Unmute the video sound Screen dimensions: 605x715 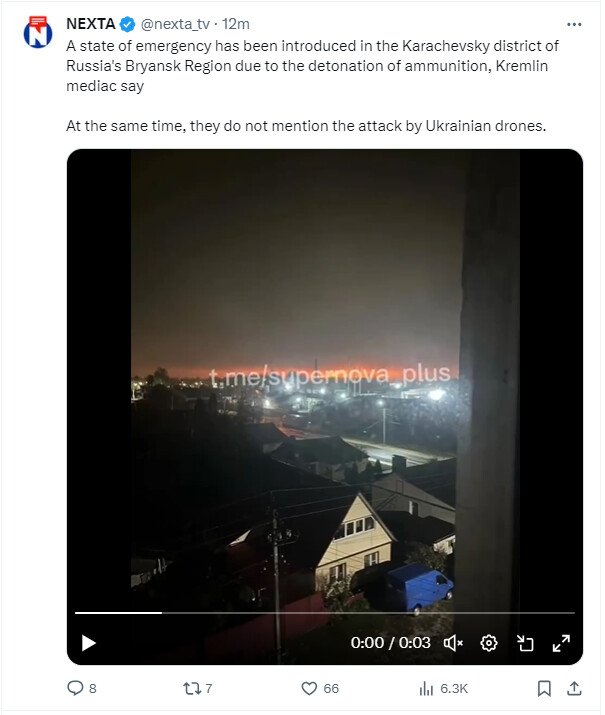[x=453, y=643]
